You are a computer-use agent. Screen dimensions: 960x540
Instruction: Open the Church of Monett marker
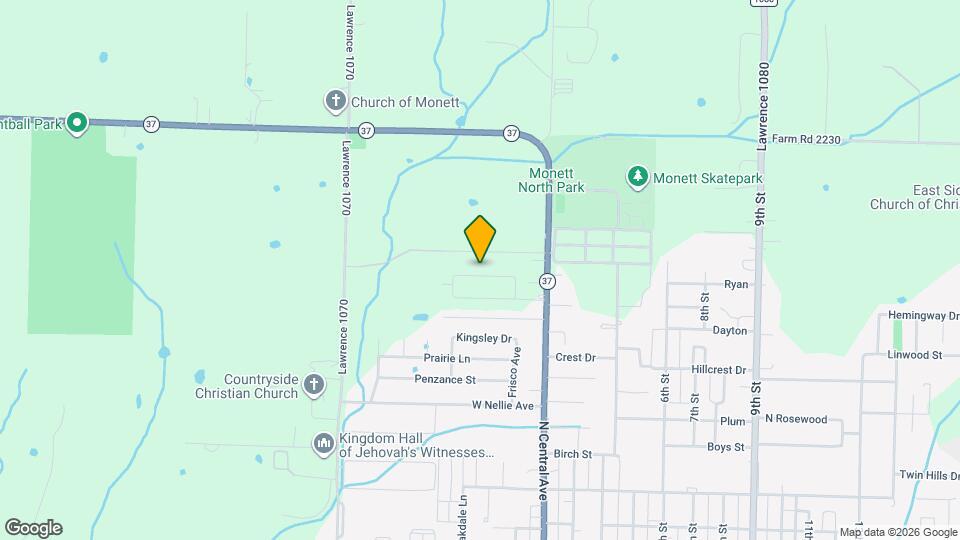point(336,101)
